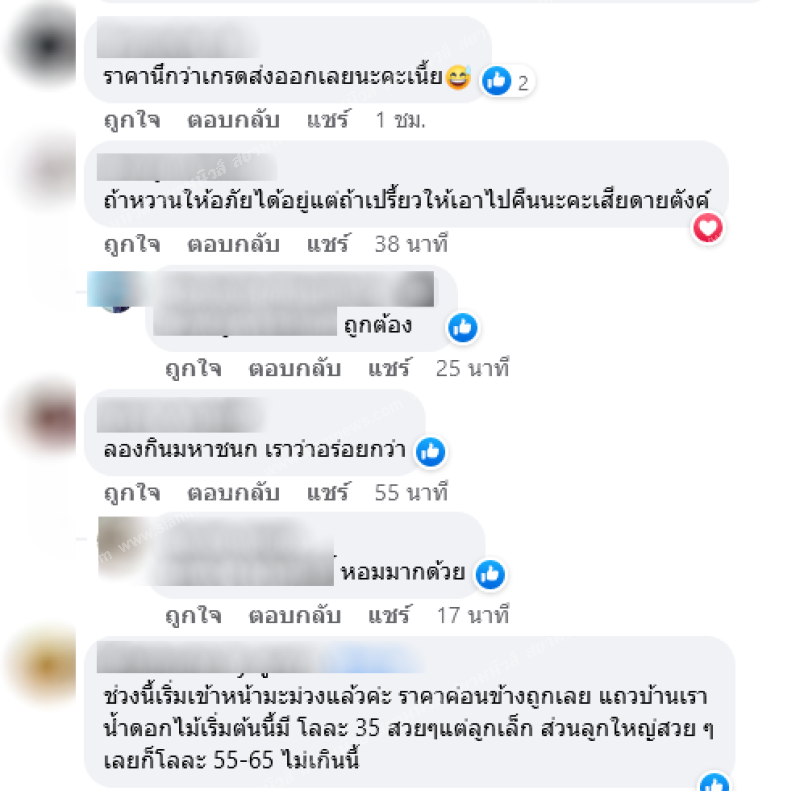Share the comment posted 1 ชม. ago
This screenshot has width=800, height=791.
click(329, 121)
